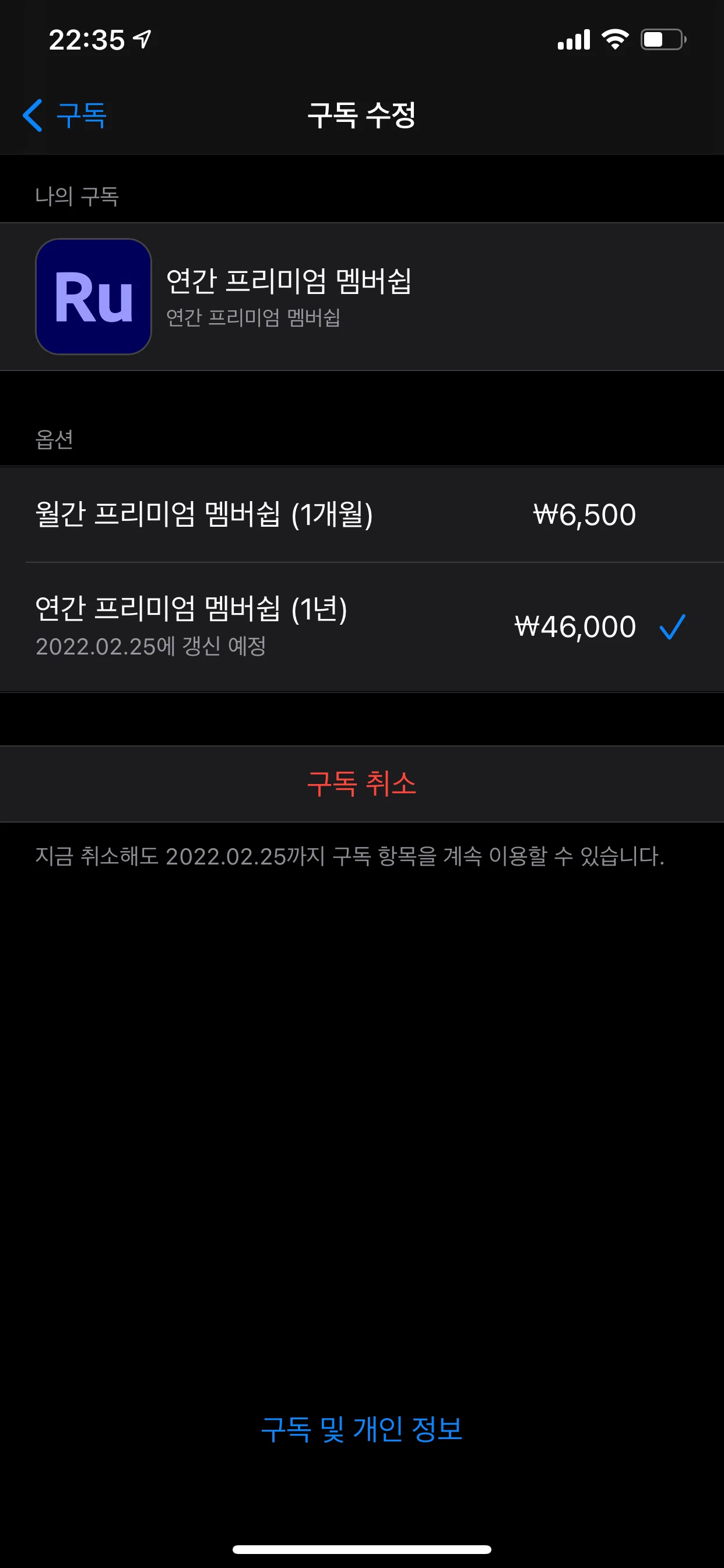Tap 구독 취소 to cancel subscription
The image size is (724, 1568).
click(361, 784)
